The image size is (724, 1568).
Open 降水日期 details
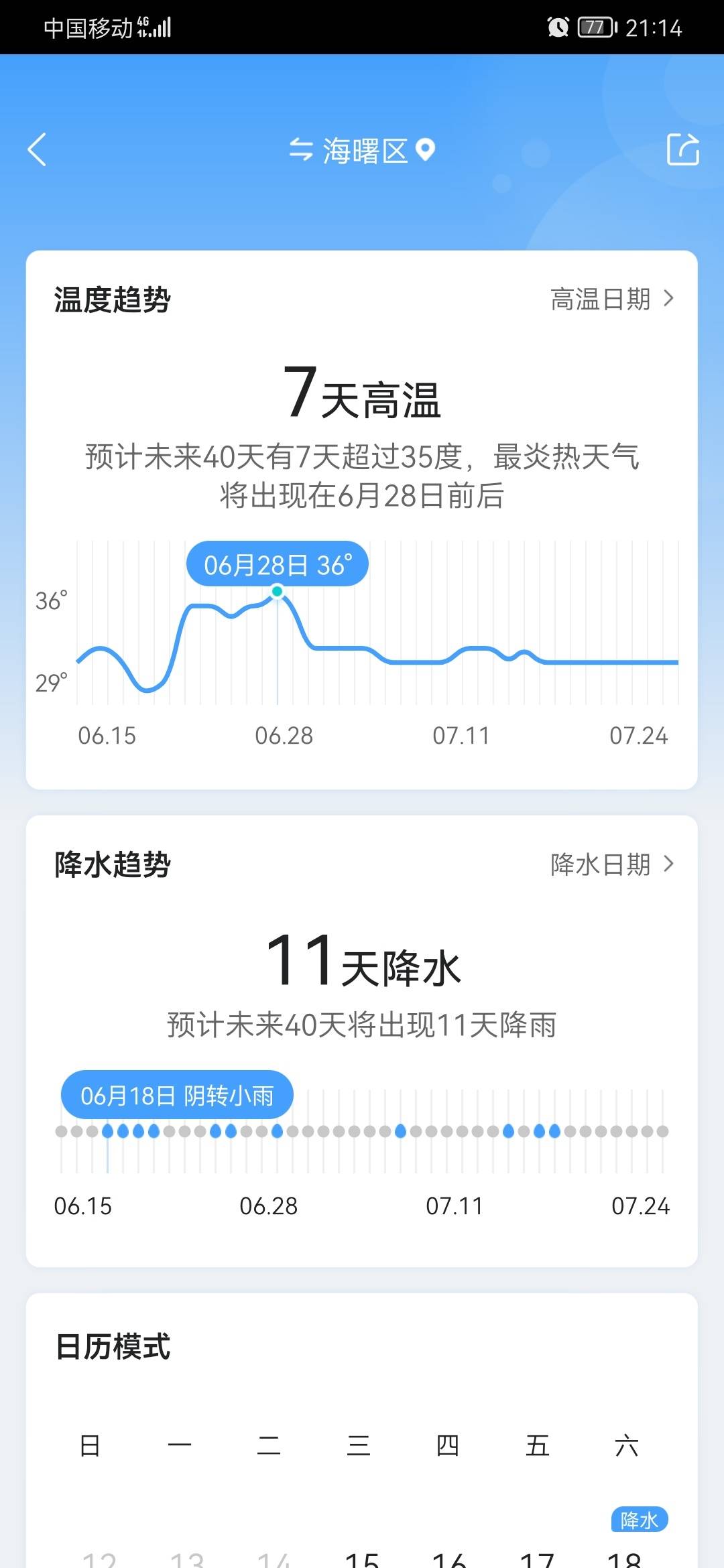pyautogui.click(x=611, y=864)
